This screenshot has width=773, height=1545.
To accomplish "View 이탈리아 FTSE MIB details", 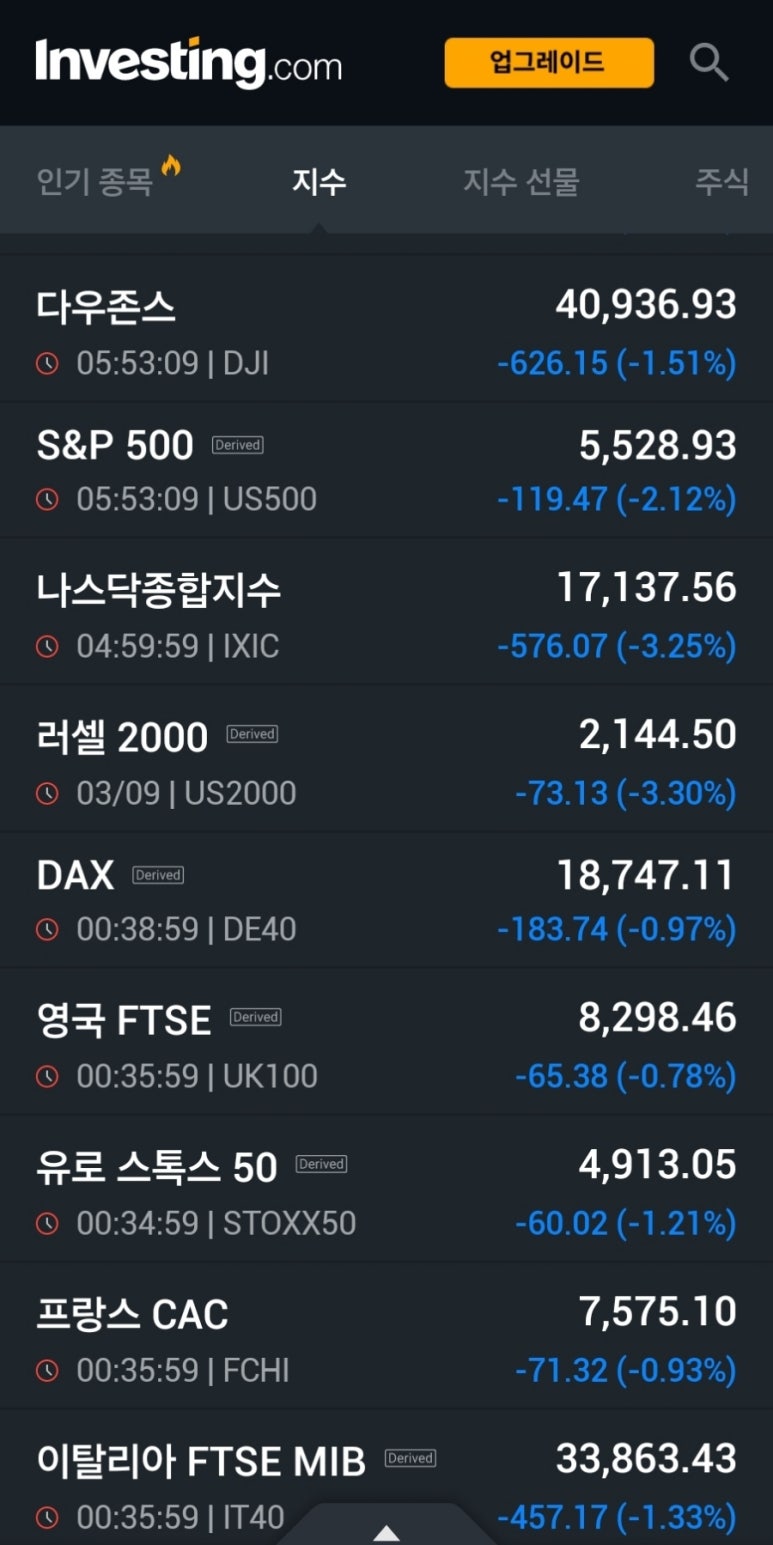I will tap(386, 1478).
